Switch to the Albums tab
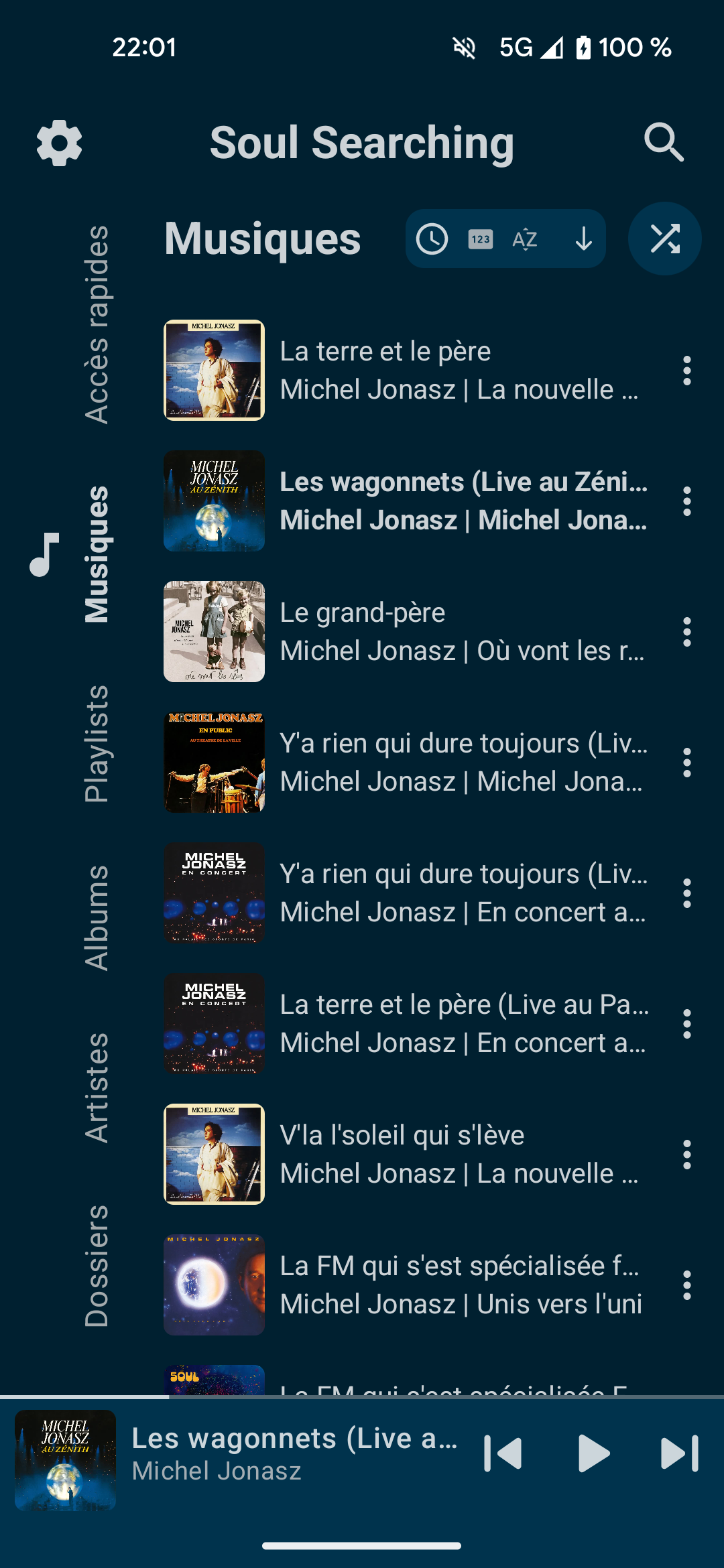 click(x=97, y=918)
